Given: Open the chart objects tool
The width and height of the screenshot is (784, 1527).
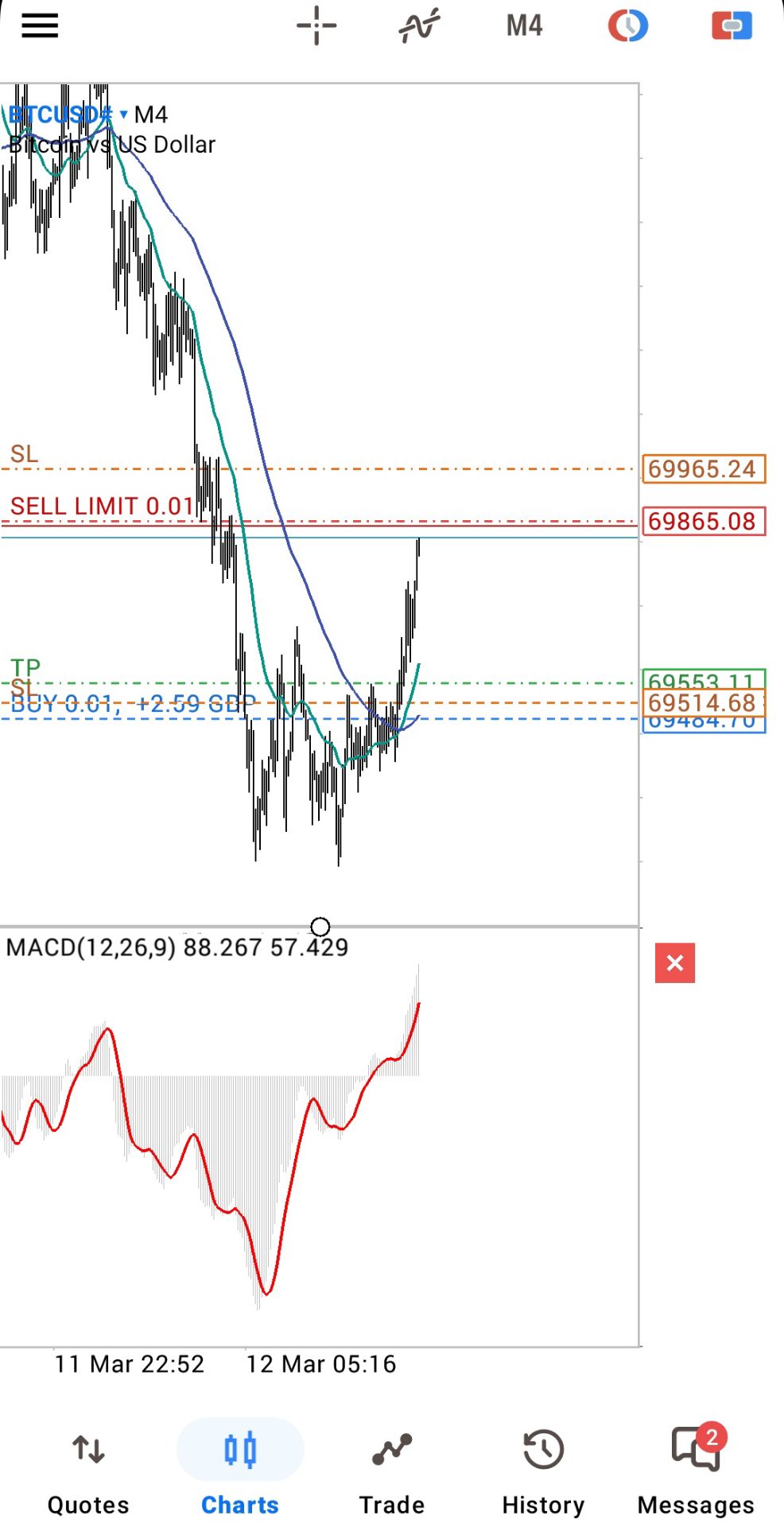Looking at the screenshot, I should pyautogui.click(x=628, y=26).
